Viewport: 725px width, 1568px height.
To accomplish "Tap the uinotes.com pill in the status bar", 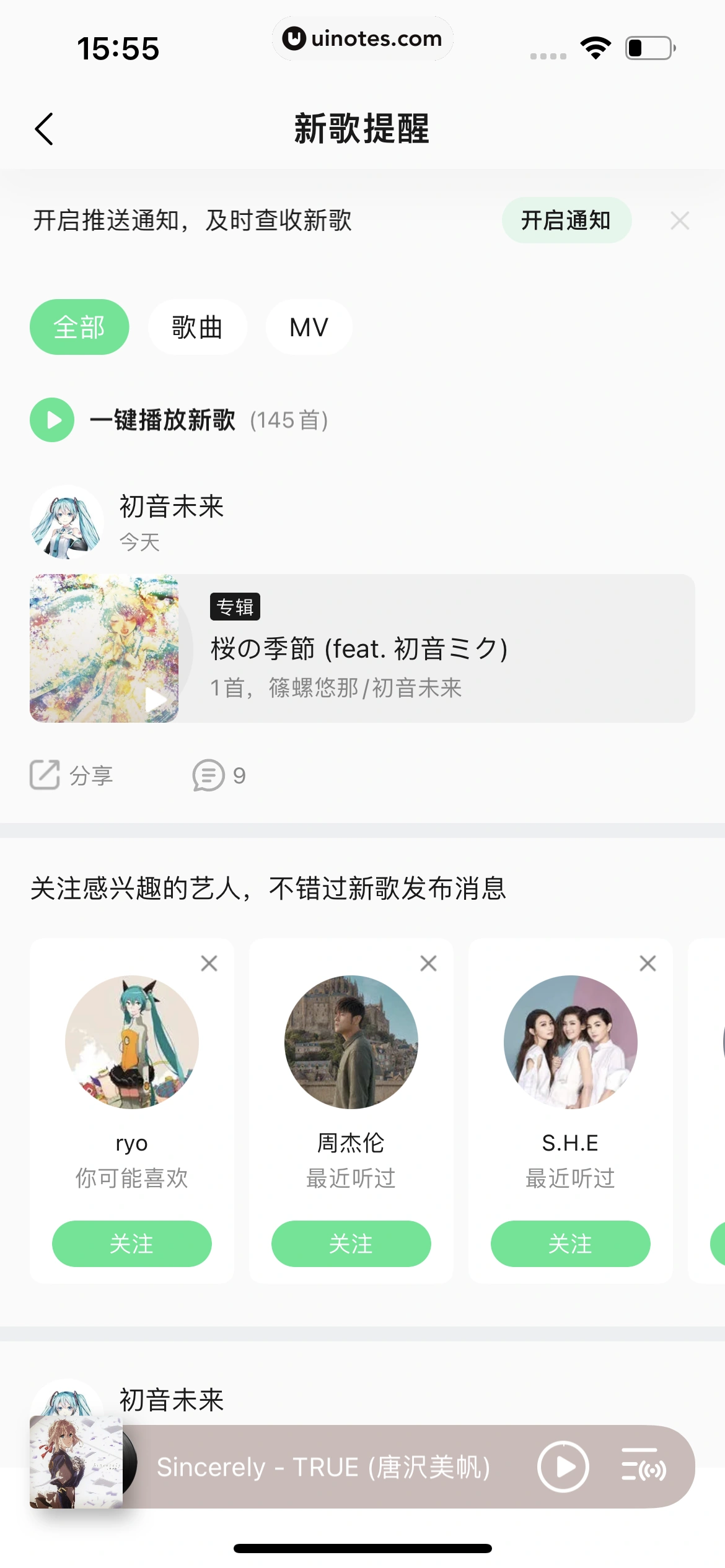I will point(362,39).
